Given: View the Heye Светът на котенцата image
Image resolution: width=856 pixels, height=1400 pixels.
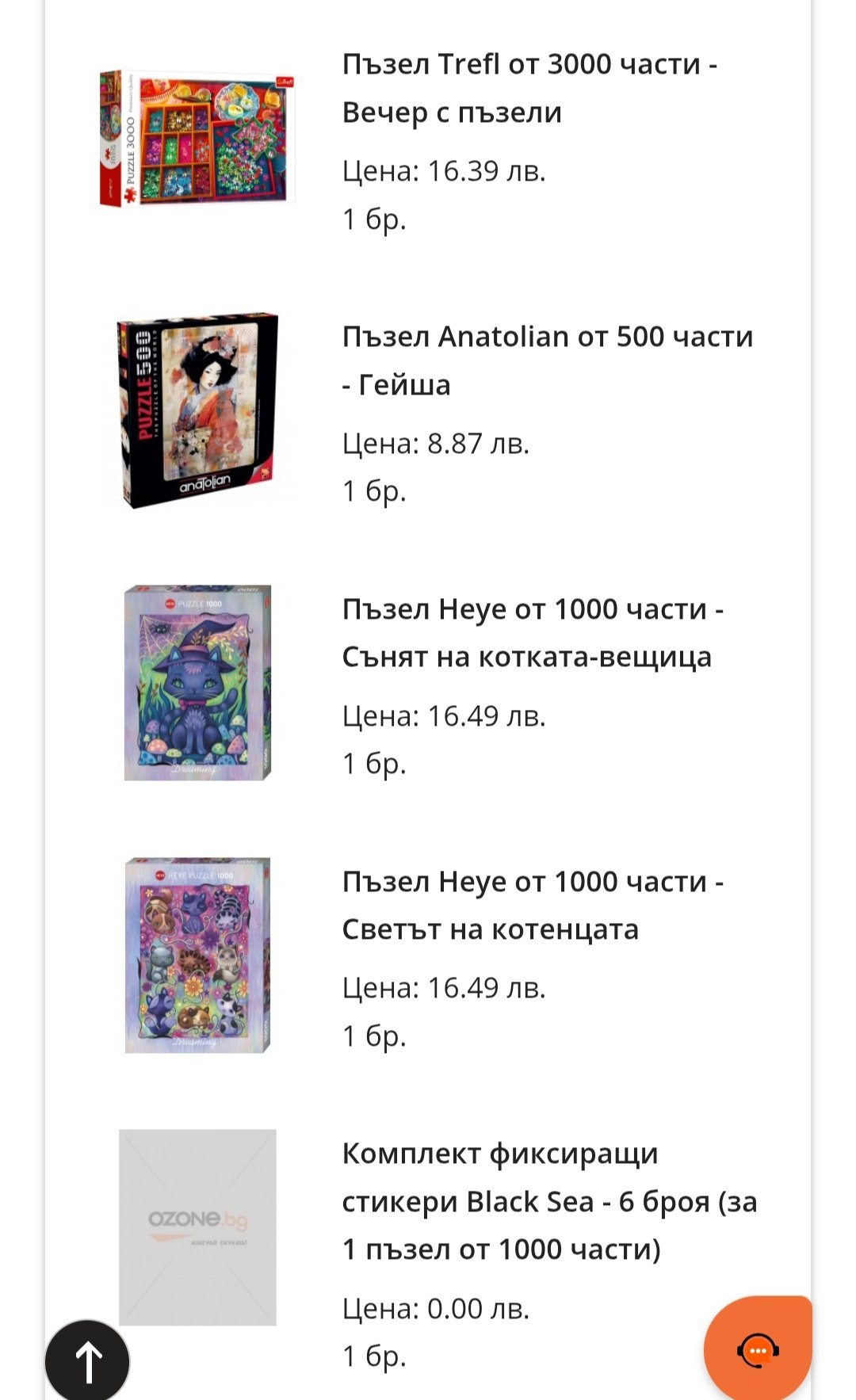Looking at the screenshot, I should [x=197, y=955].
